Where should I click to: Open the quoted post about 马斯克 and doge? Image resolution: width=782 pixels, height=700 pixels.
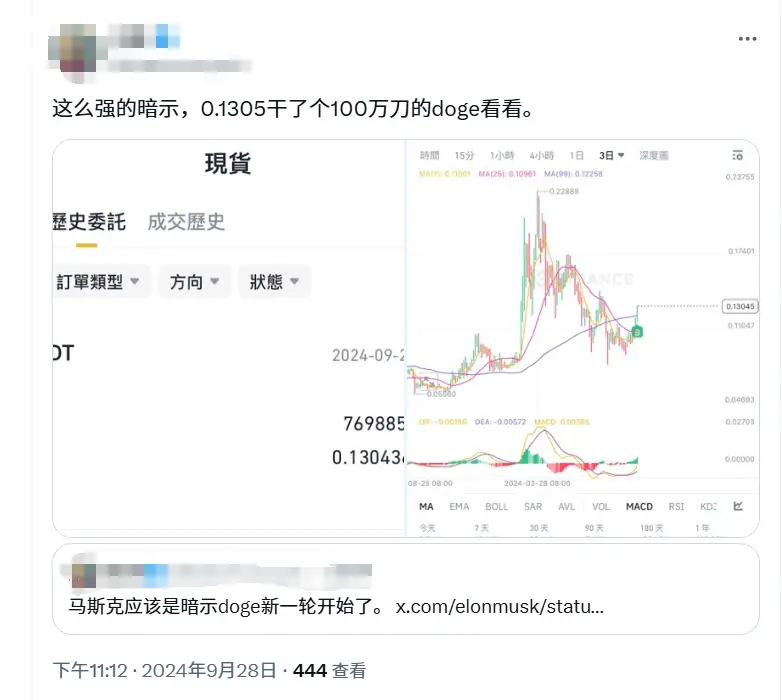(x=405, y=588)
